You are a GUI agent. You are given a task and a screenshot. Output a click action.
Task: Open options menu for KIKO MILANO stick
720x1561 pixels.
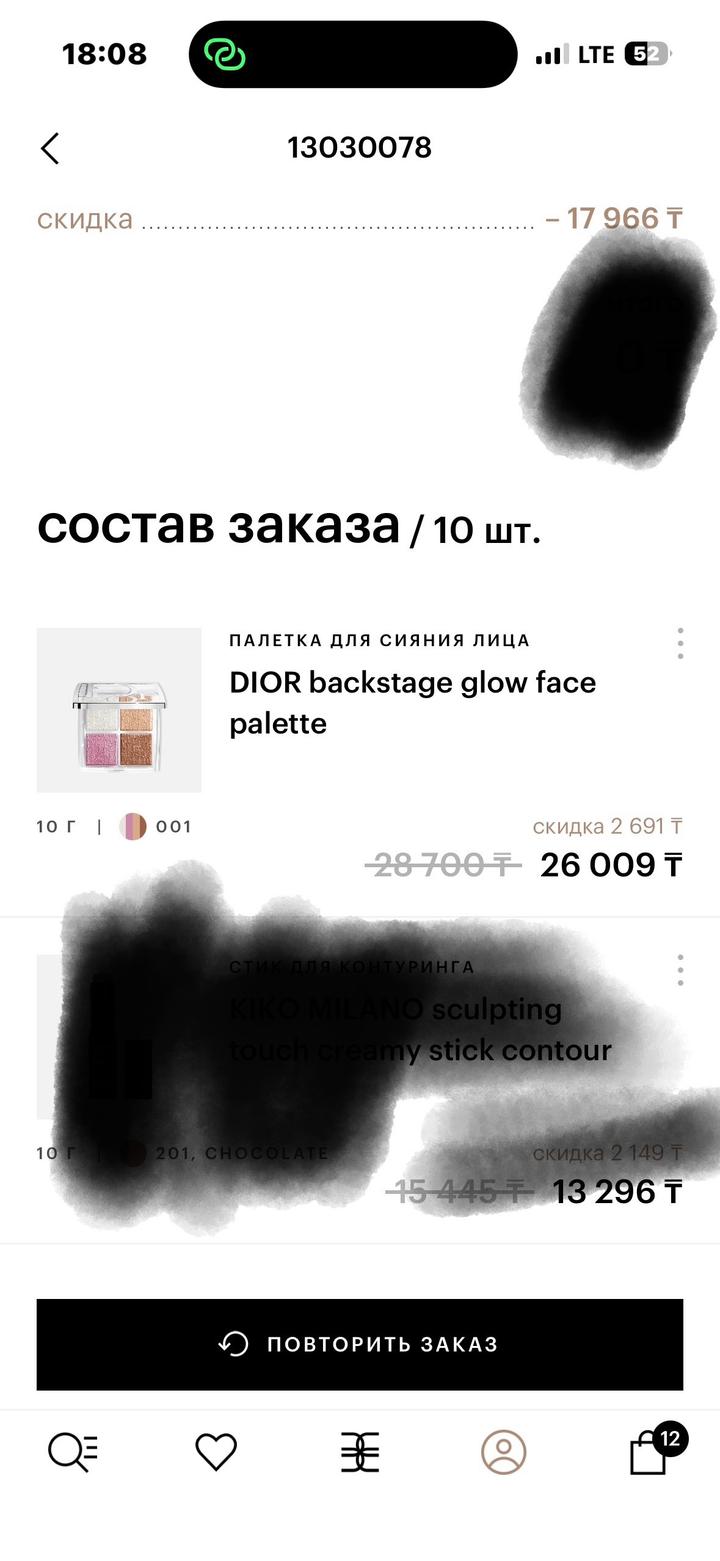point(680,969)
